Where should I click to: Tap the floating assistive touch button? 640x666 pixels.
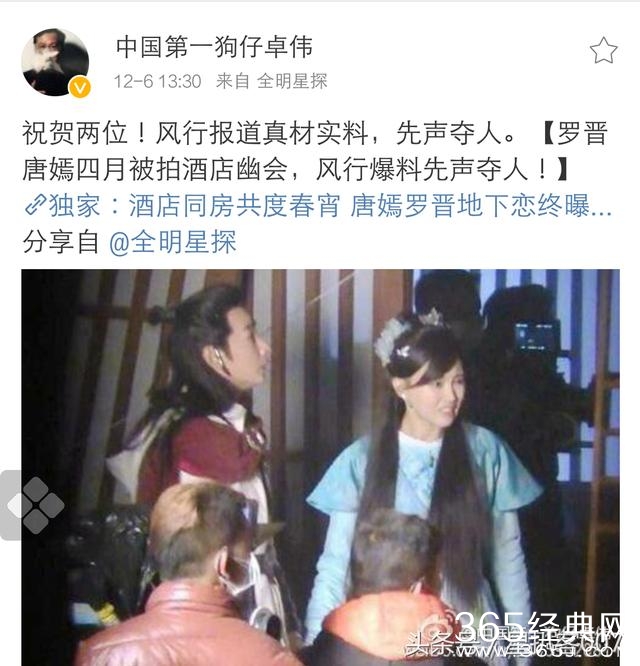click(34, 505)
